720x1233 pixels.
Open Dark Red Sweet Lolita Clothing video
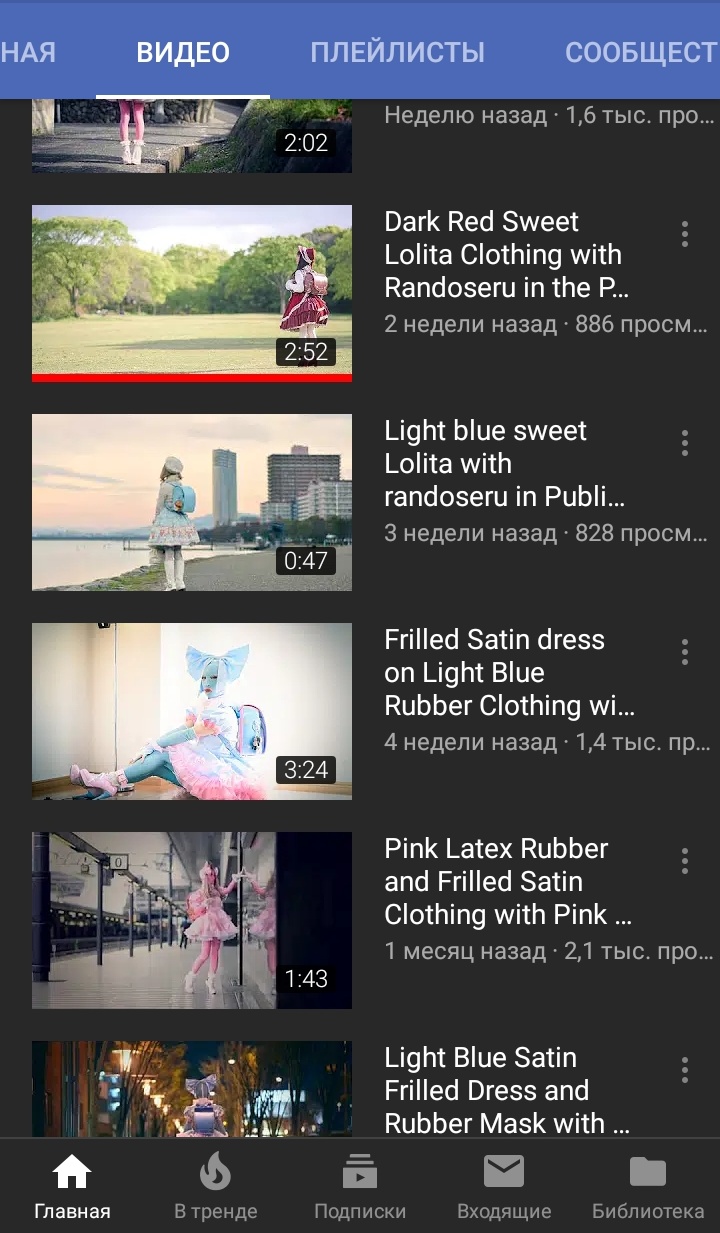192,292
